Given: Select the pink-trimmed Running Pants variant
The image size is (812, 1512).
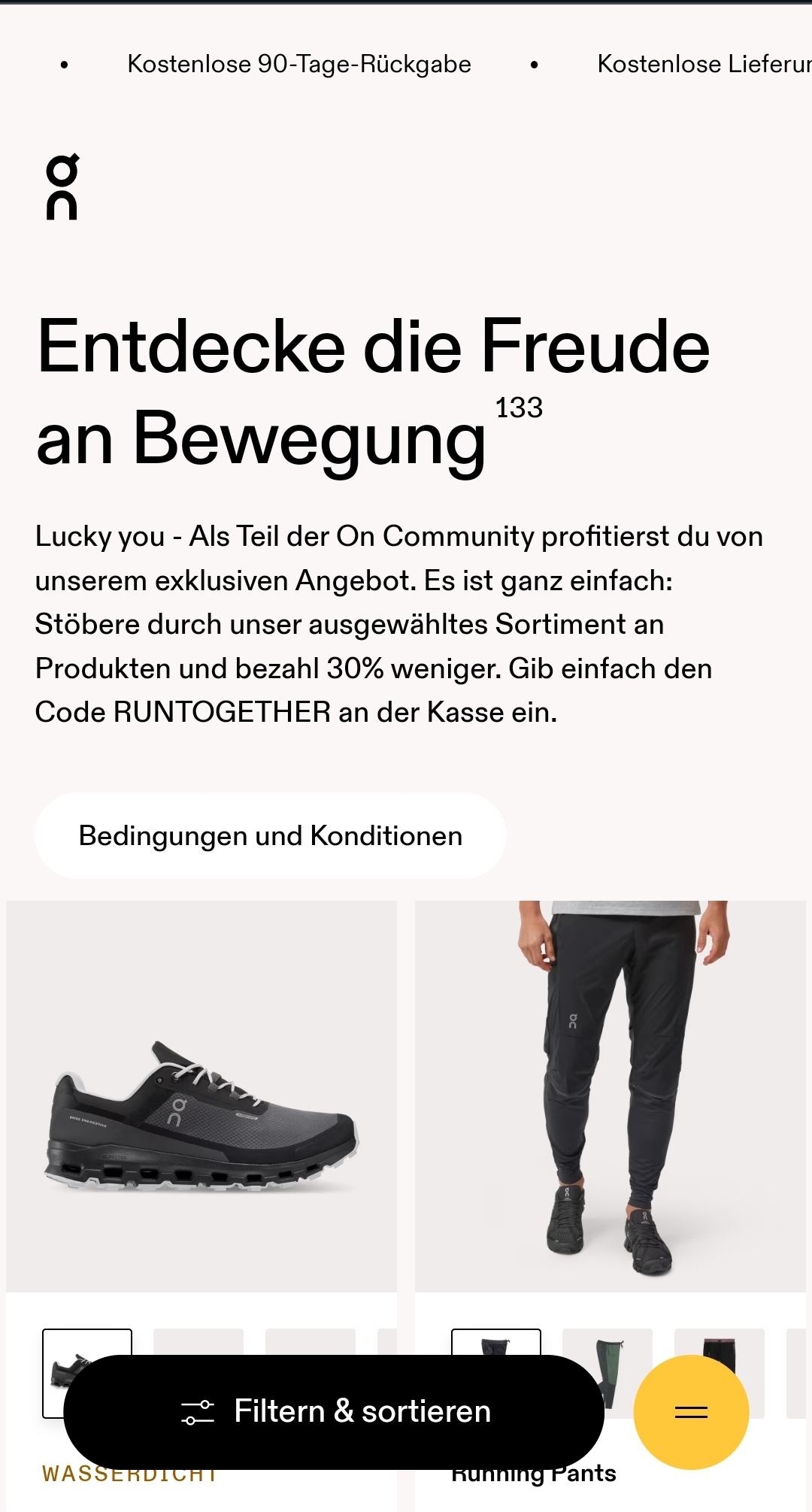Looking at the screenshot, I should (x=719, y=1342).
